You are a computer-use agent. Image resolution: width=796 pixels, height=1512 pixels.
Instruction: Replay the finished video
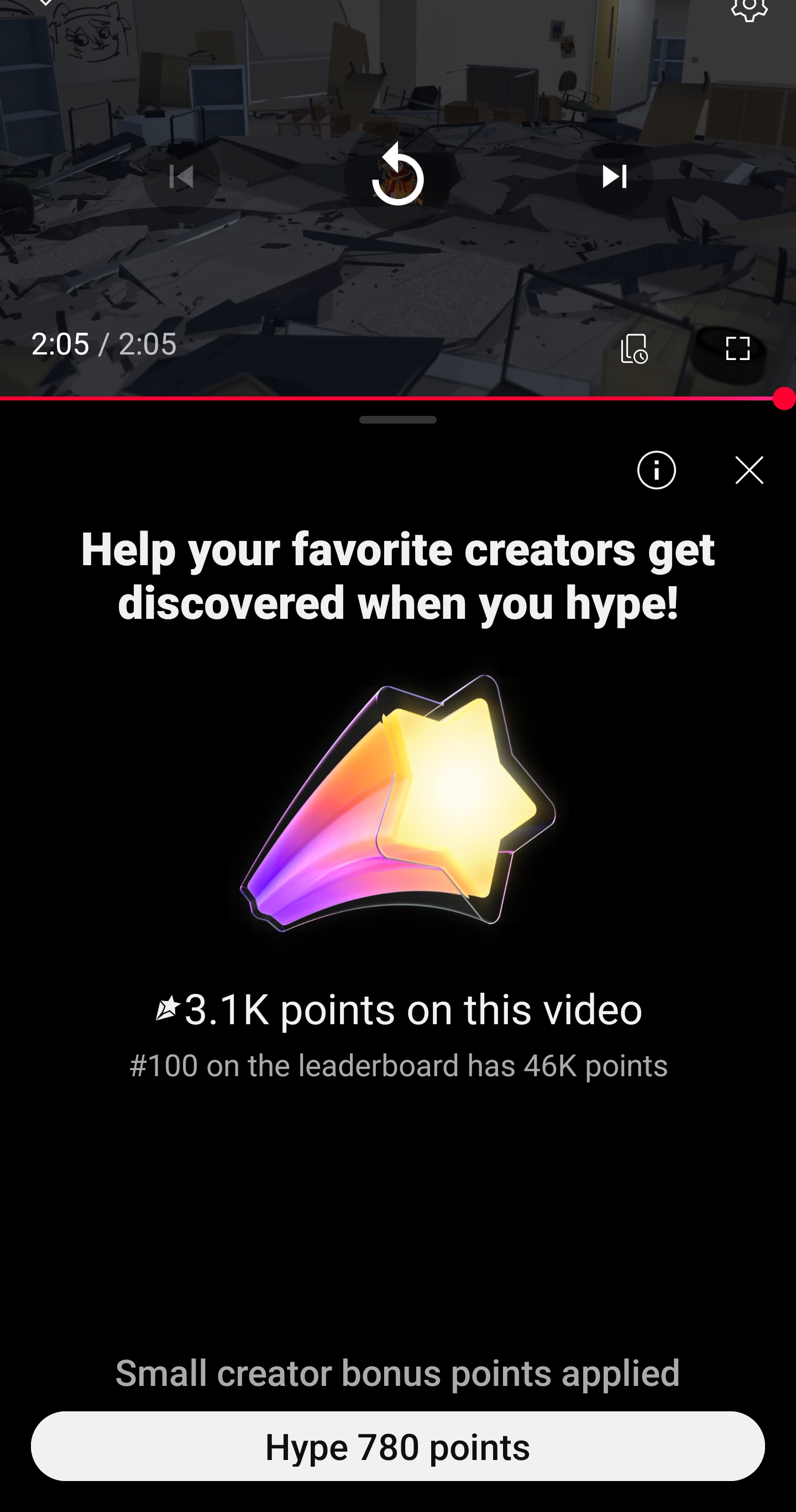click(397, 175)
